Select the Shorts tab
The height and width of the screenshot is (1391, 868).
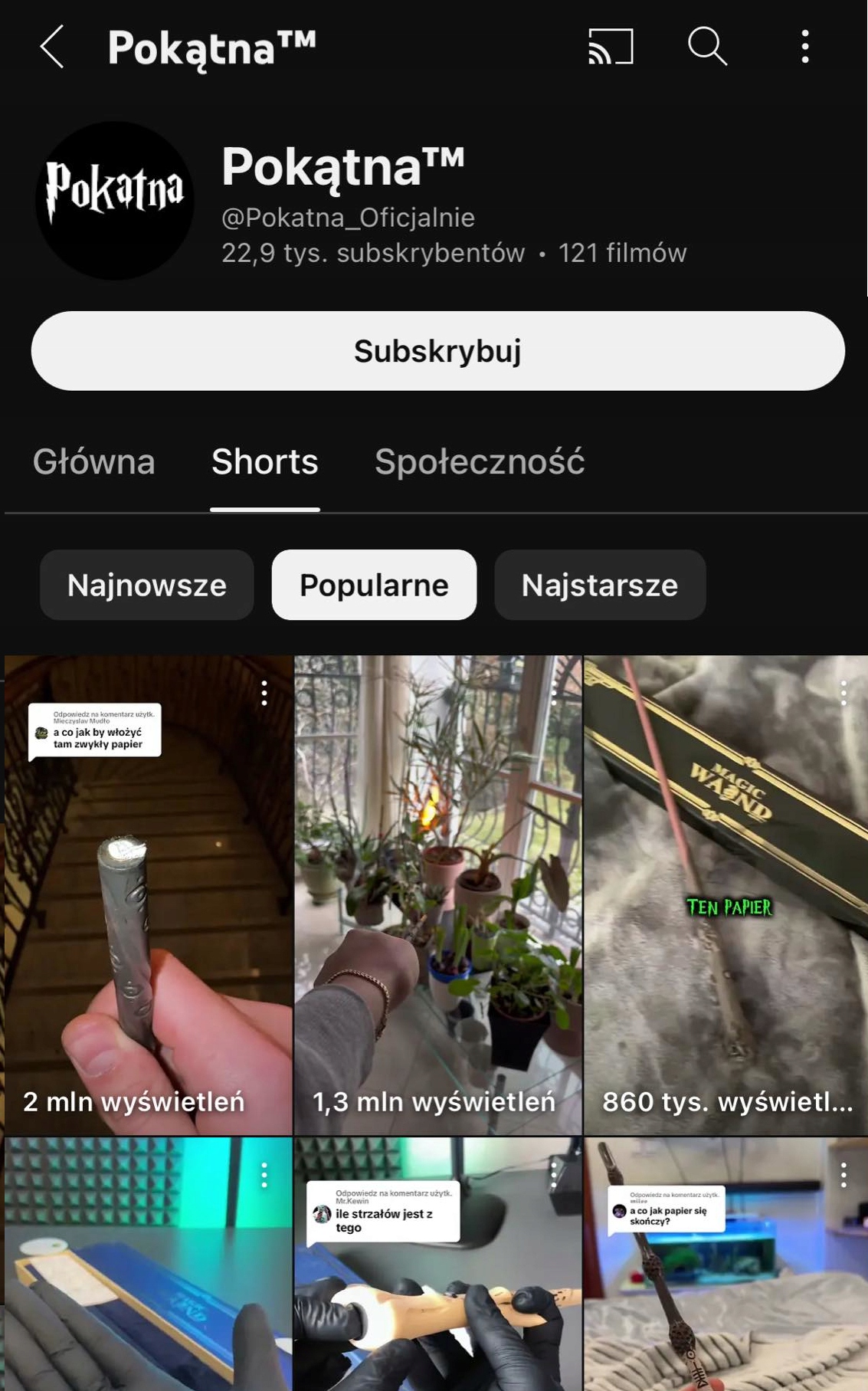point(265,462)
